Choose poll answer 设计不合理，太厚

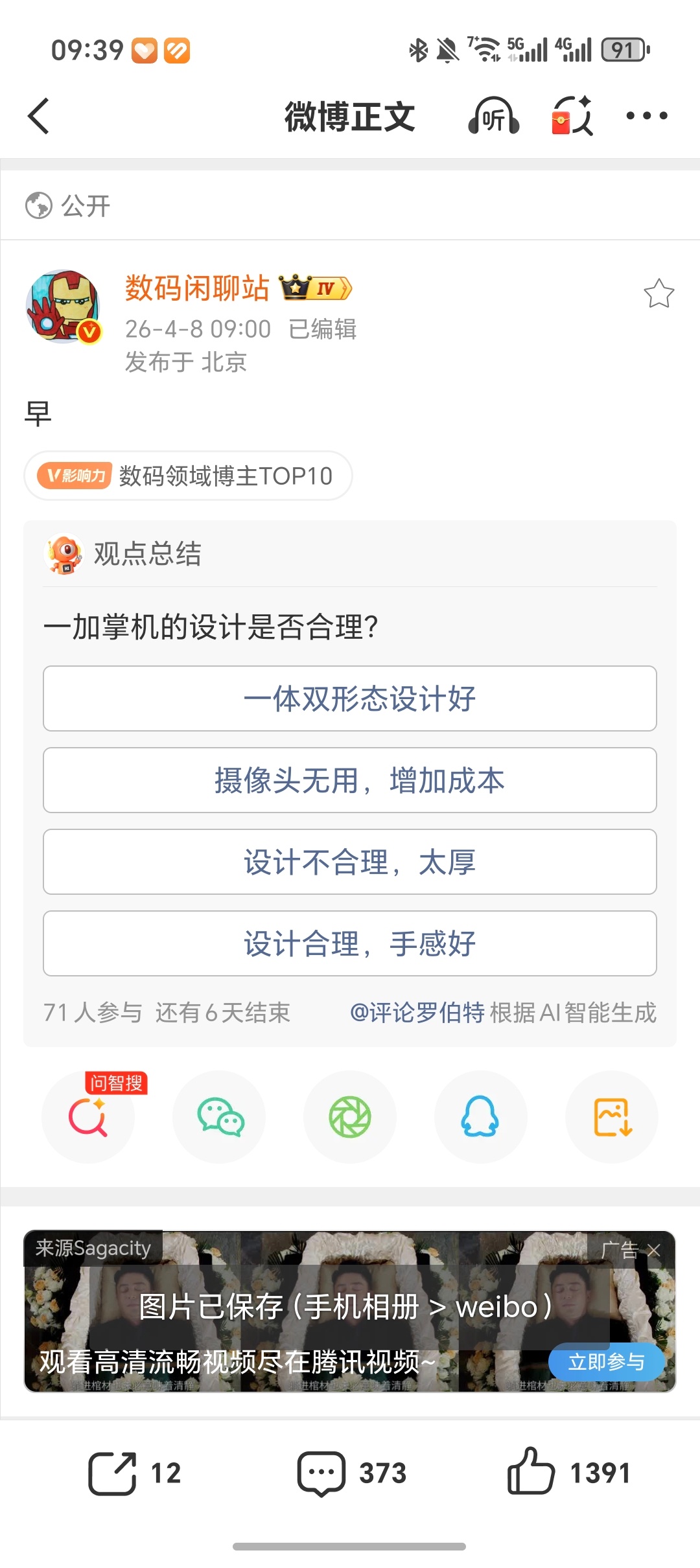pos(350,862)
